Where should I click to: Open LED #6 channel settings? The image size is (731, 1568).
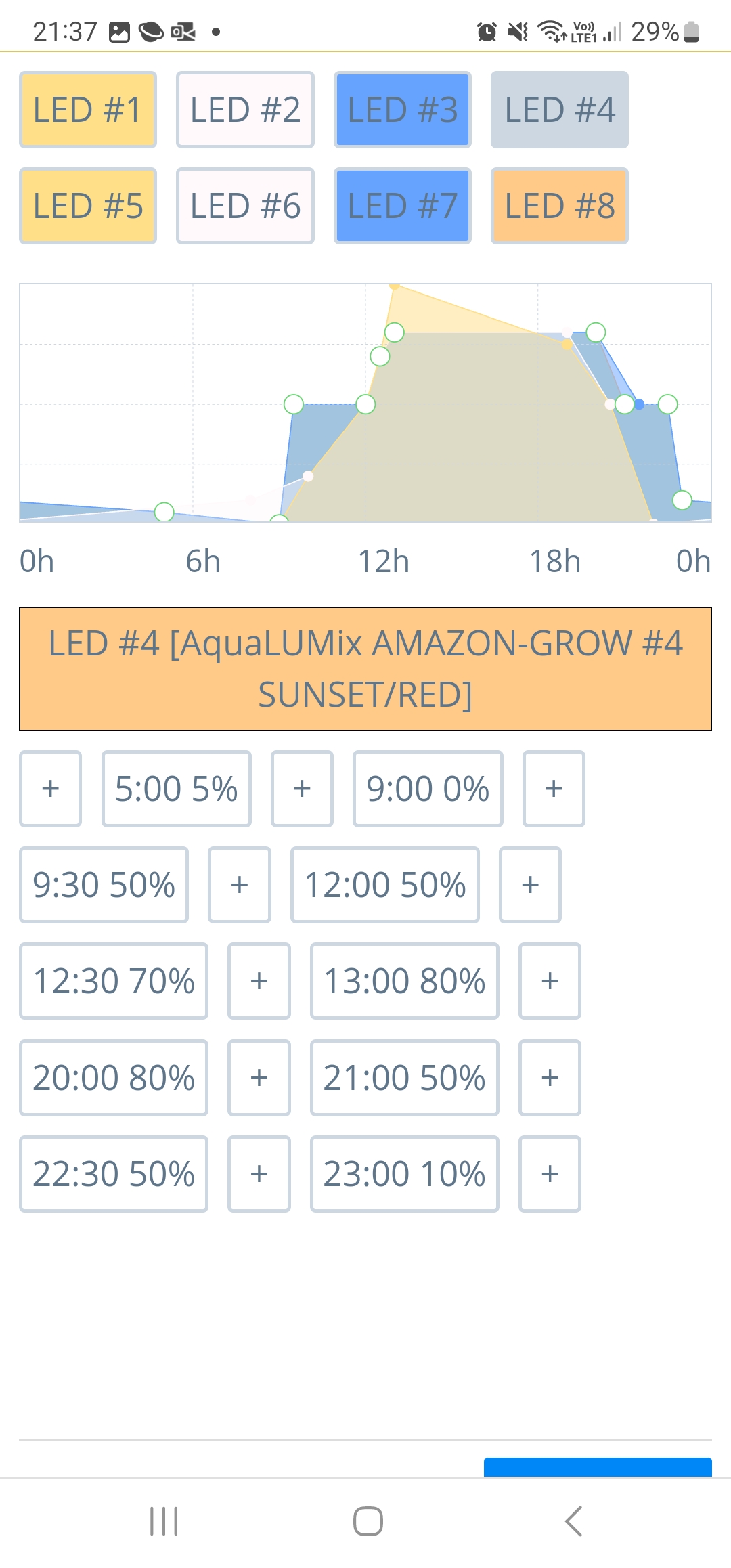pos(245,206)
